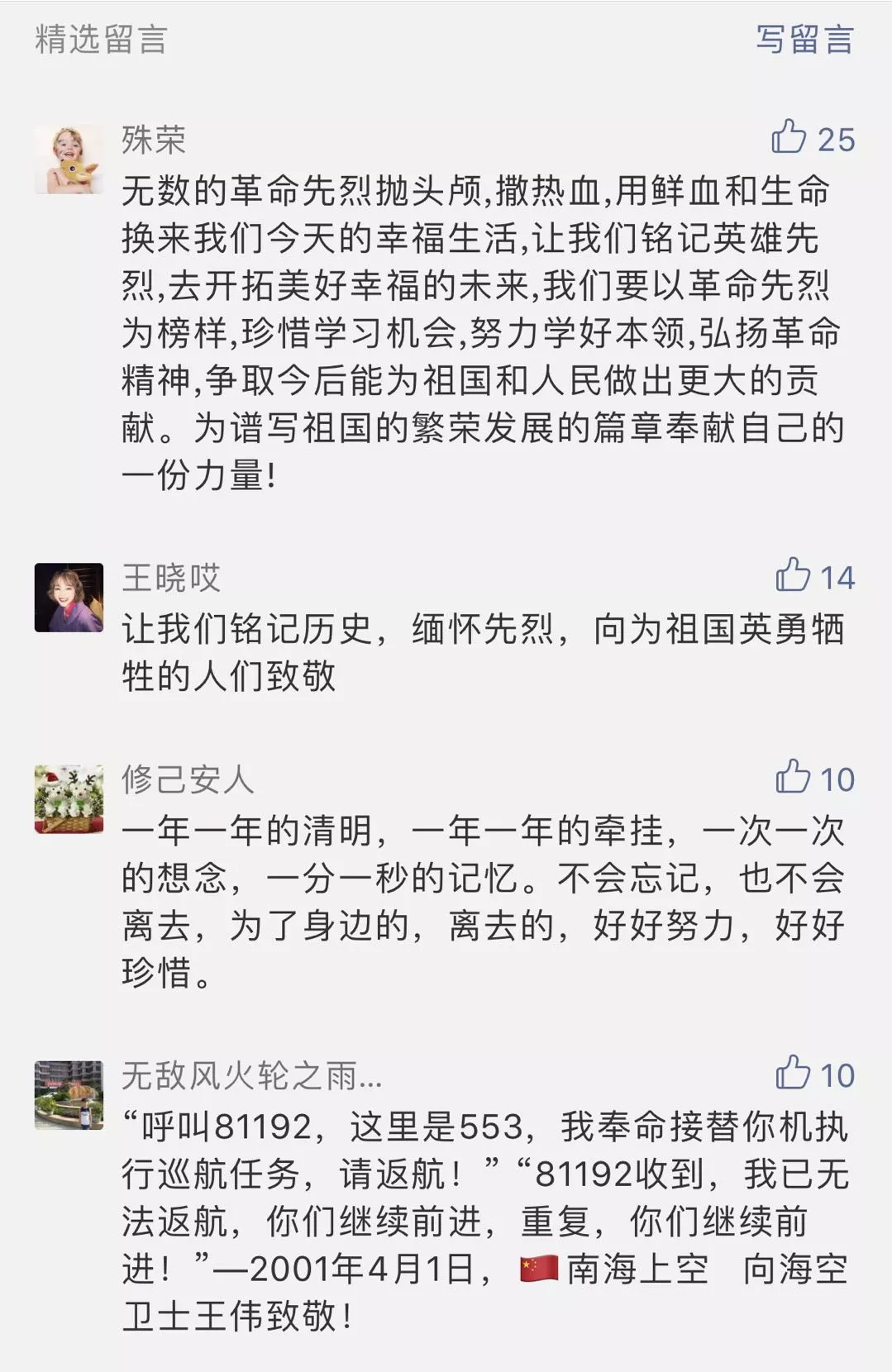Like 修己安人's comment
892x1372 pixels.
click(x=793, y=777)
